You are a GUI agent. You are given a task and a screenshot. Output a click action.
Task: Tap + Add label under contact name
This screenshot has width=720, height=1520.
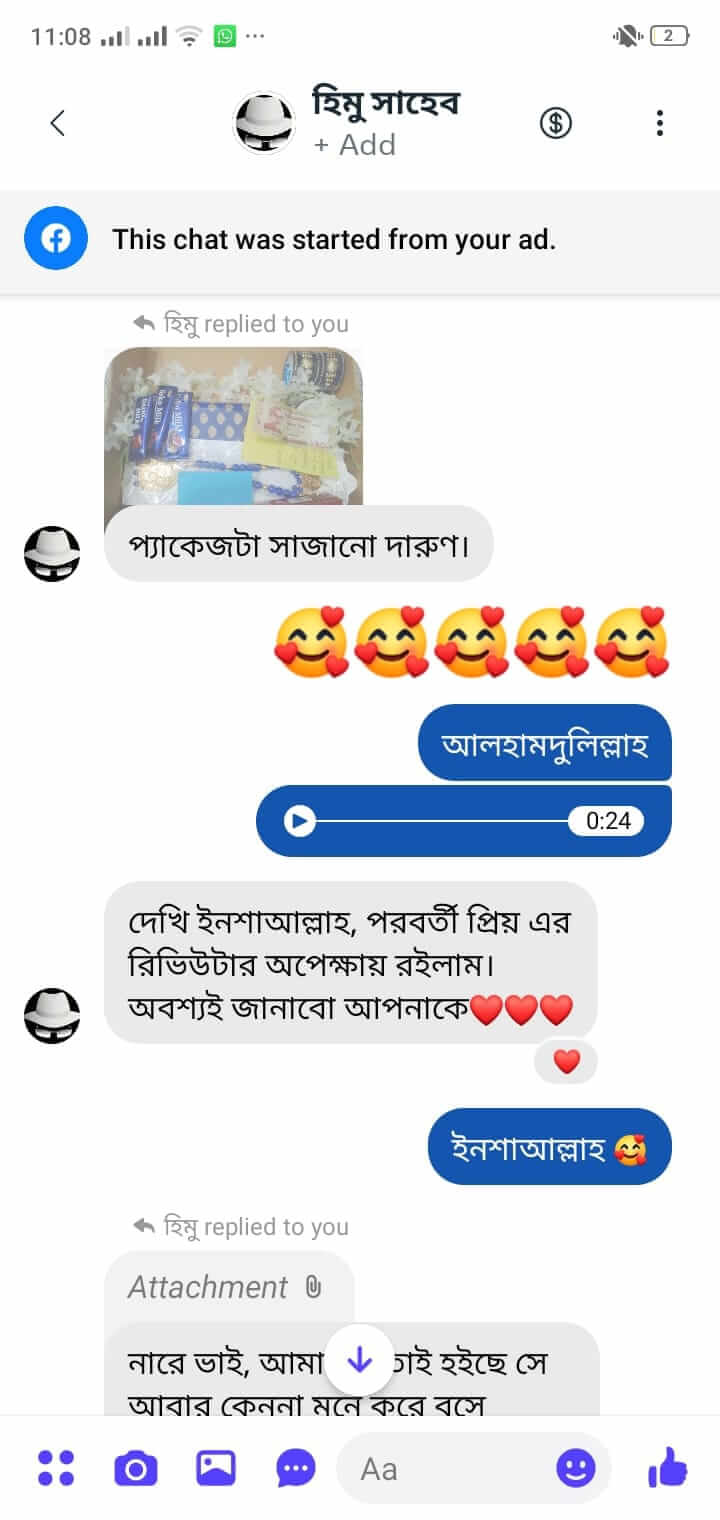pyautogui.click(x=354, y=145)
